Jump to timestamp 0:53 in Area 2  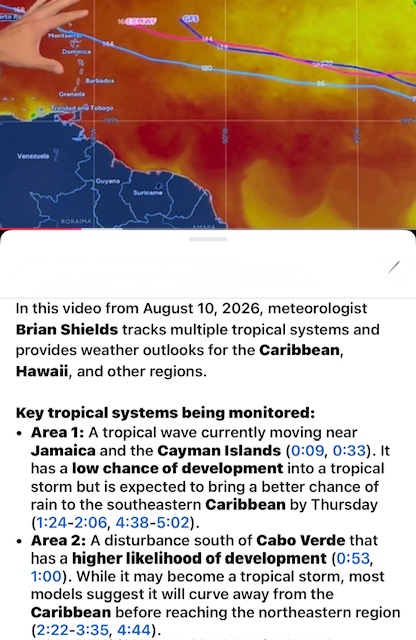point(353,558)
